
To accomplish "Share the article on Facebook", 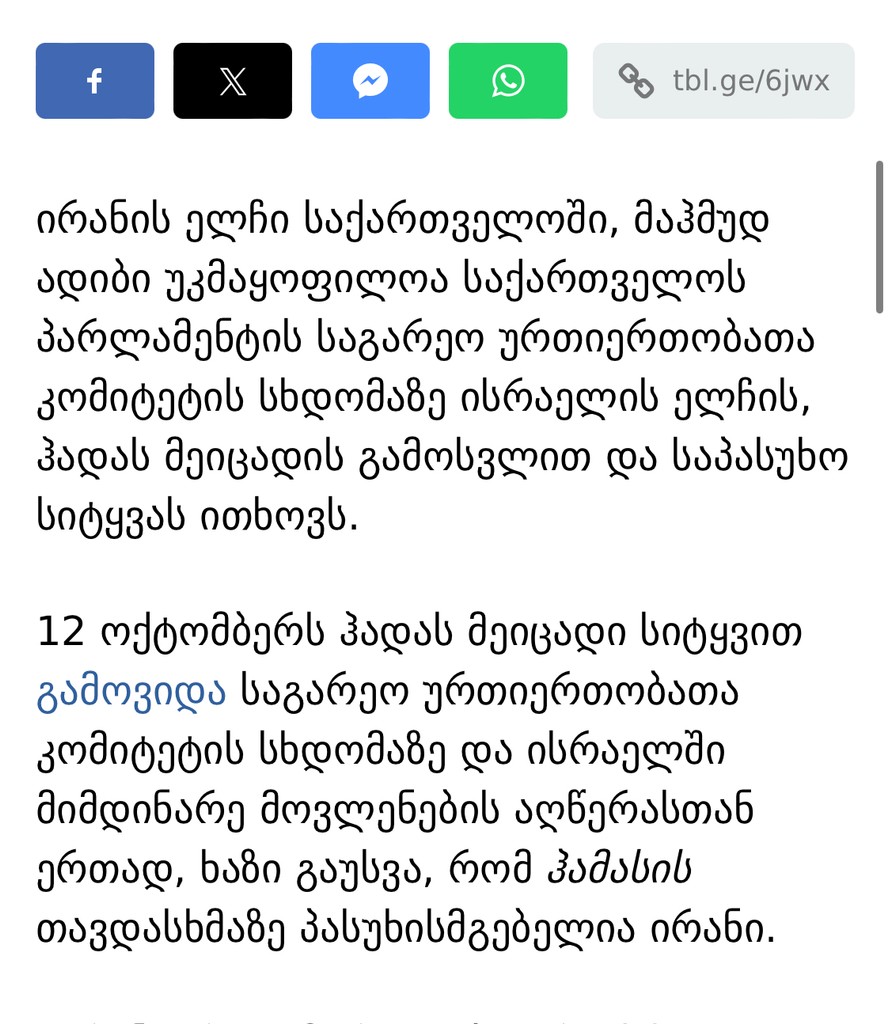I will pos(95,81).
